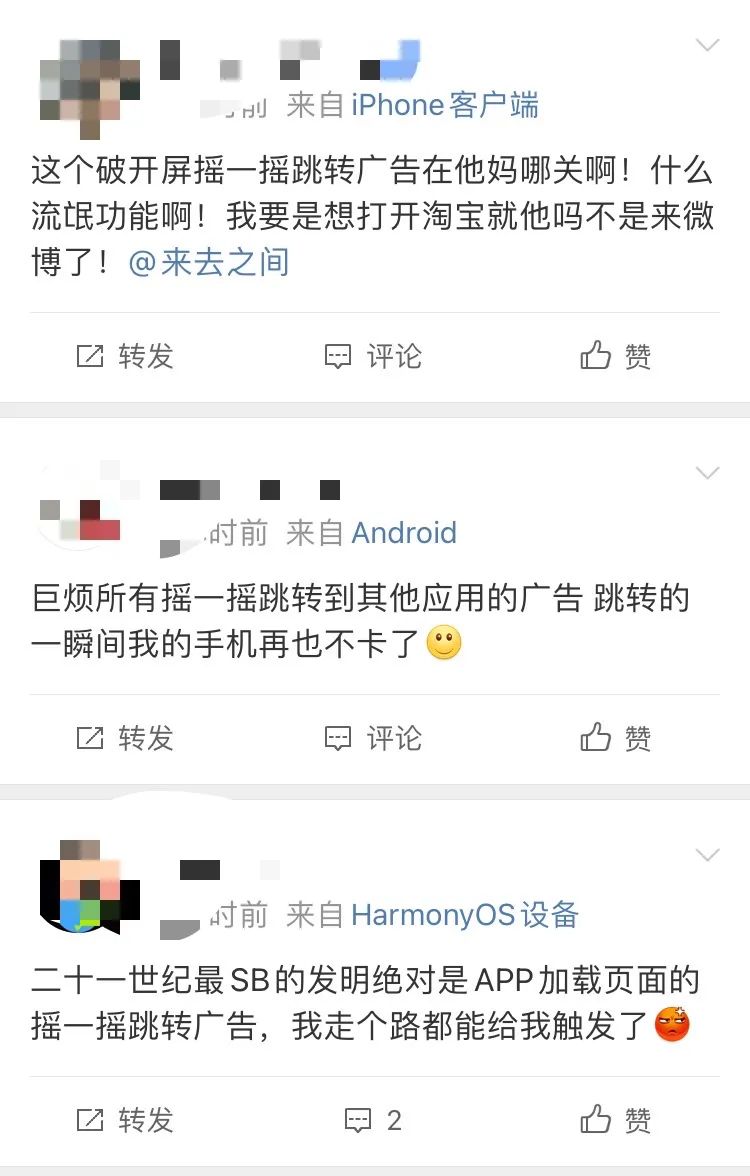The image size is (750, 1176).
Task: Expand the options chevron on the HarmonyOS post
Action: [x=708, y=855]
